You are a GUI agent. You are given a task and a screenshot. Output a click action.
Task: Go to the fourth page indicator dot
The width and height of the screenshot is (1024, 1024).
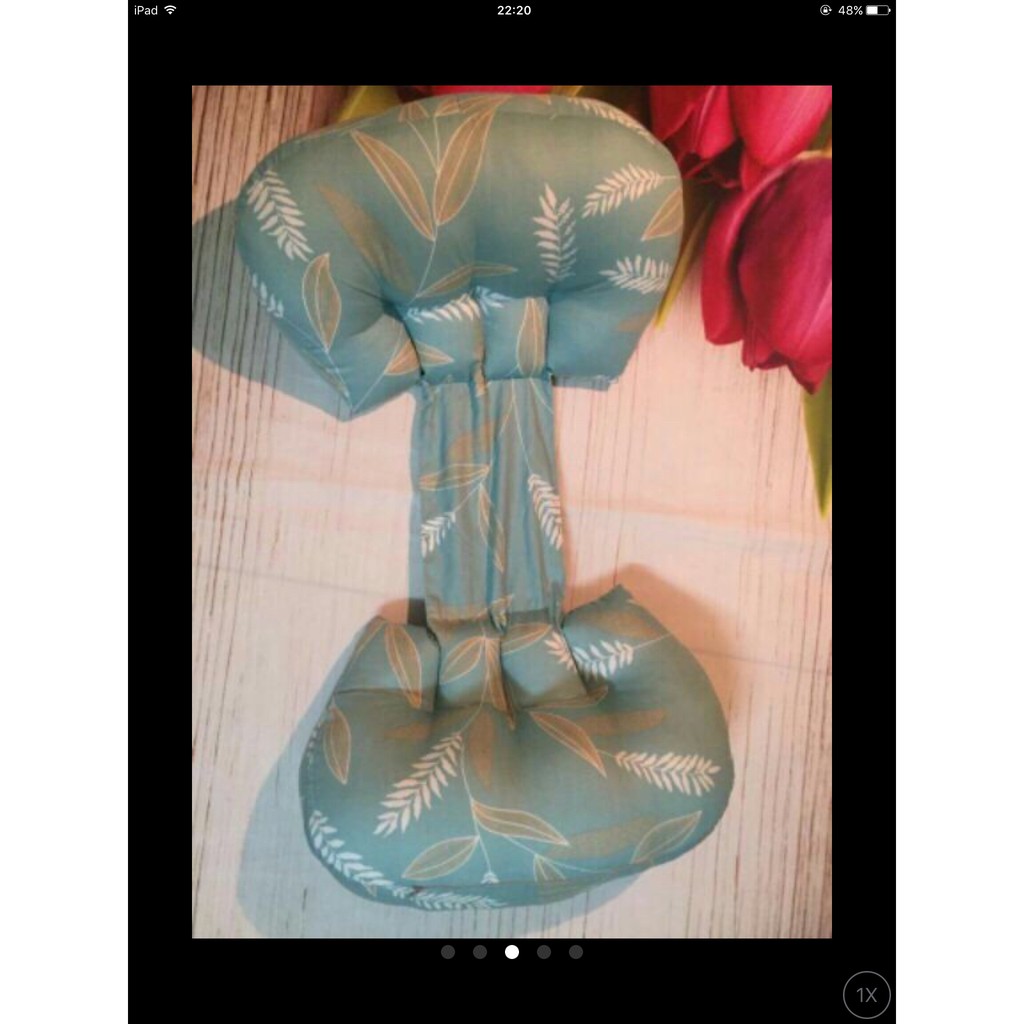coord(544,952)
